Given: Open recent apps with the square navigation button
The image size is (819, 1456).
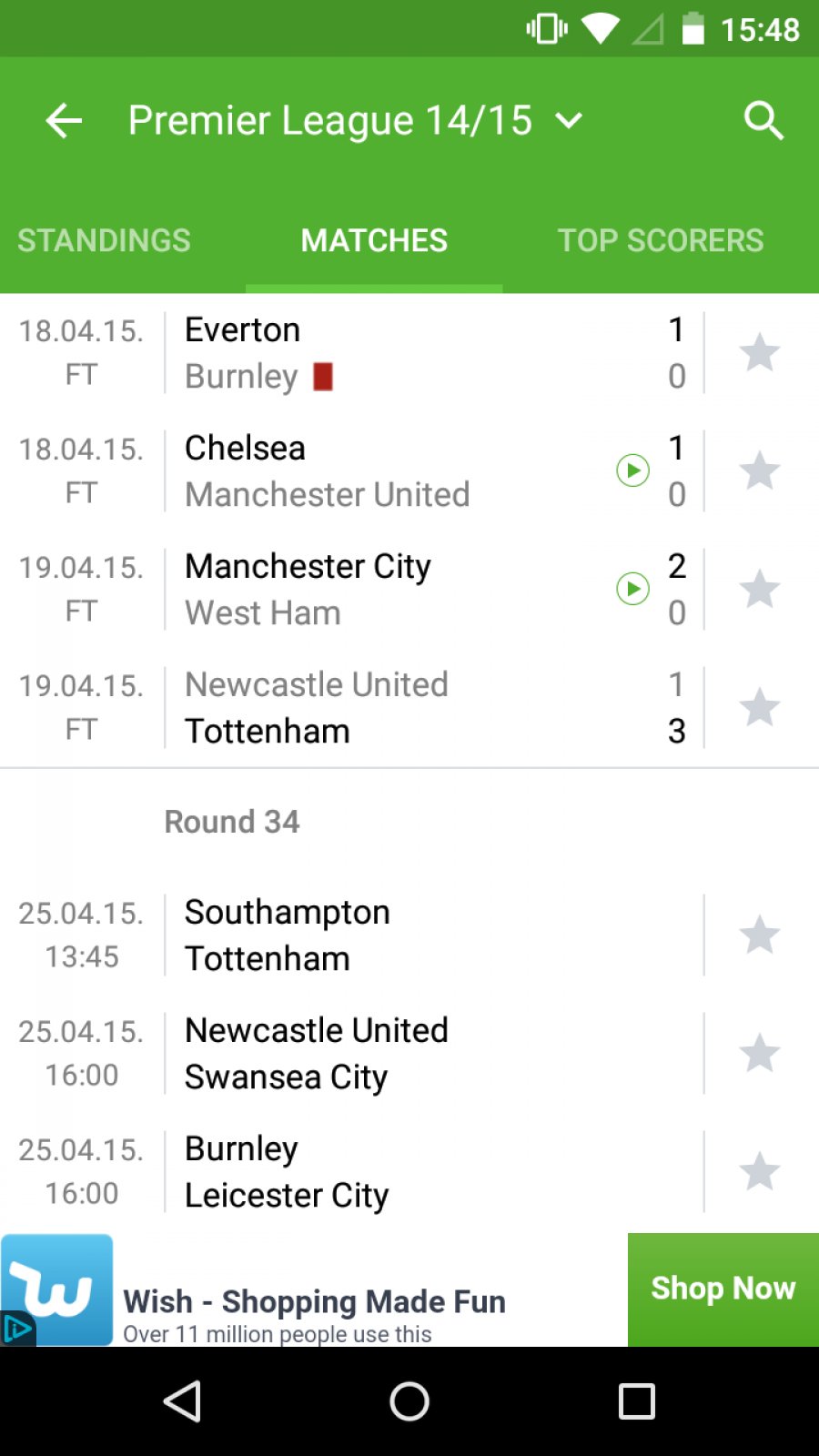Looking at the screenshot, I should pyautogui.click(x=636, y=1401).
